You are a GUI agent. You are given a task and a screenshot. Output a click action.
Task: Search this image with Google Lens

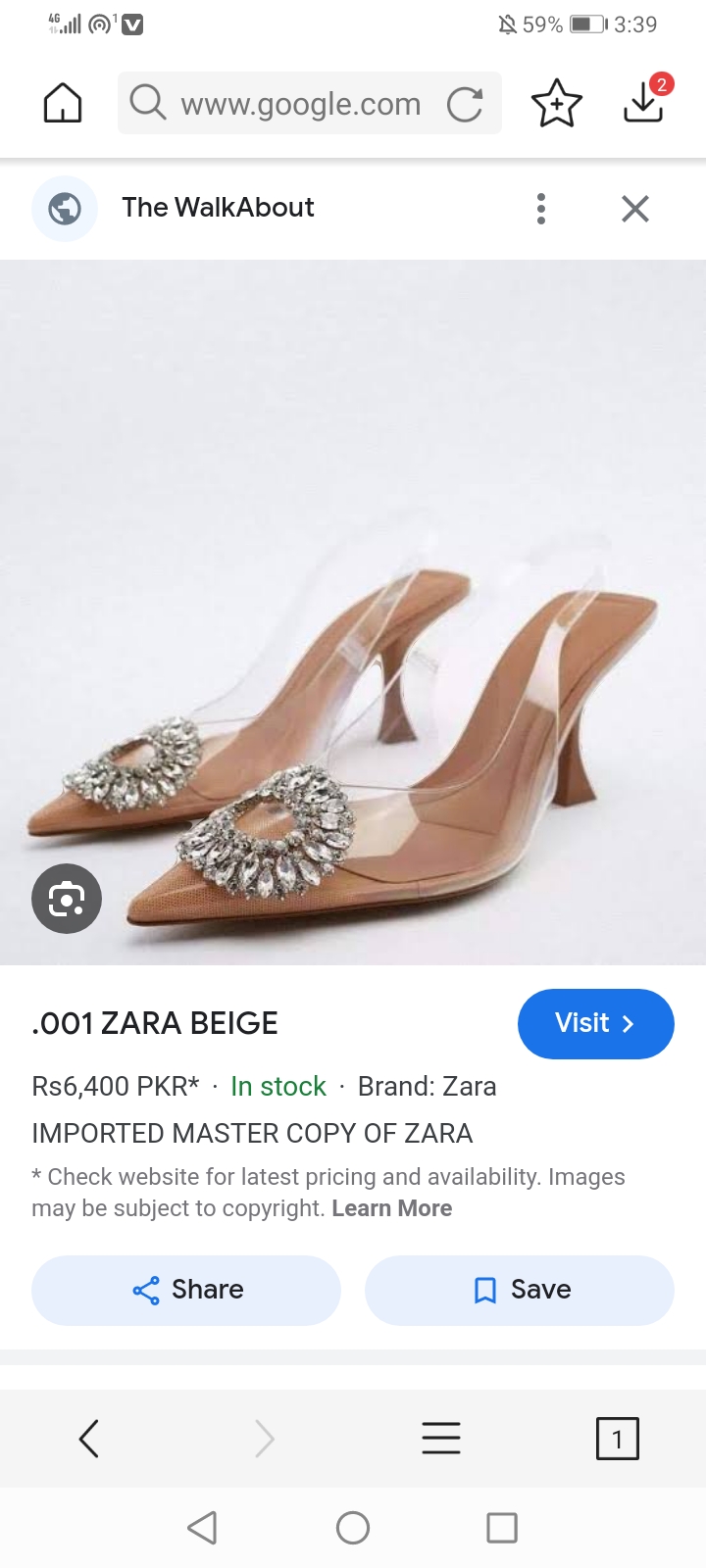67,898
